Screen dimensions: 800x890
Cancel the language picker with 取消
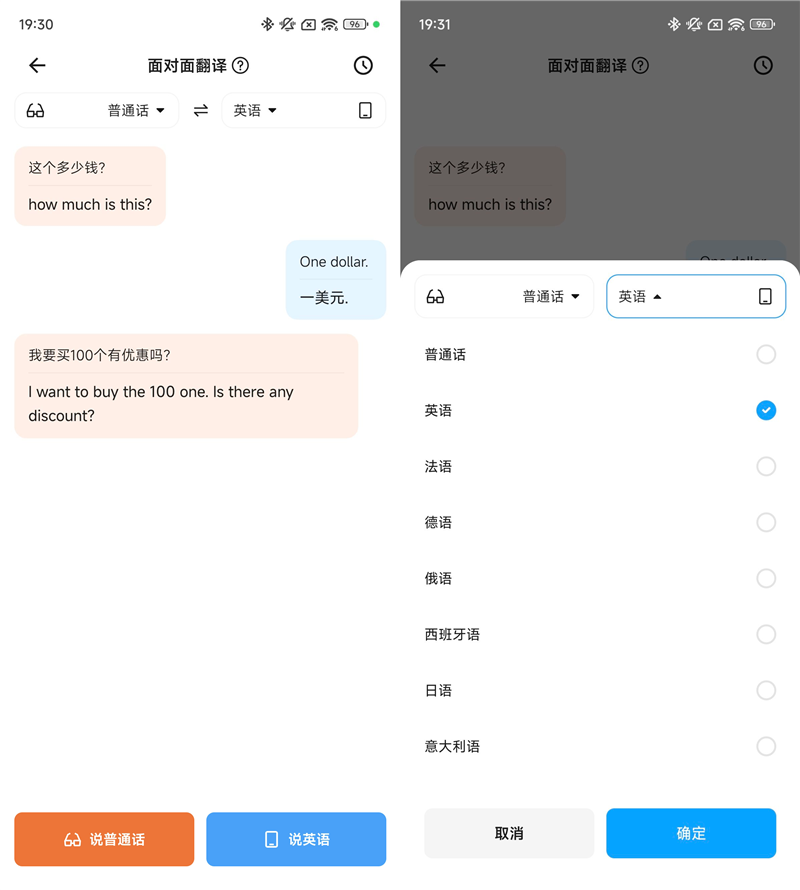click(x=508, y=833)
